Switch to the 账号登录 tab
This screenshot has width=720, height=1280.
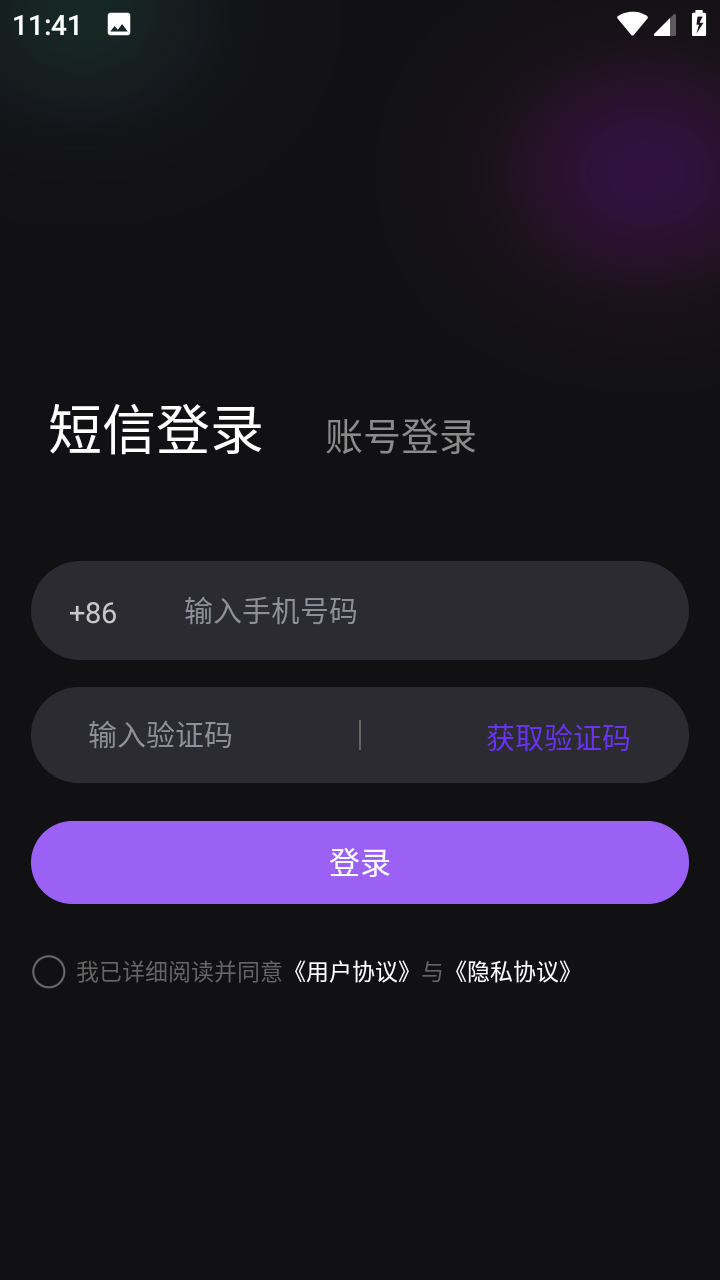[400, 436]
